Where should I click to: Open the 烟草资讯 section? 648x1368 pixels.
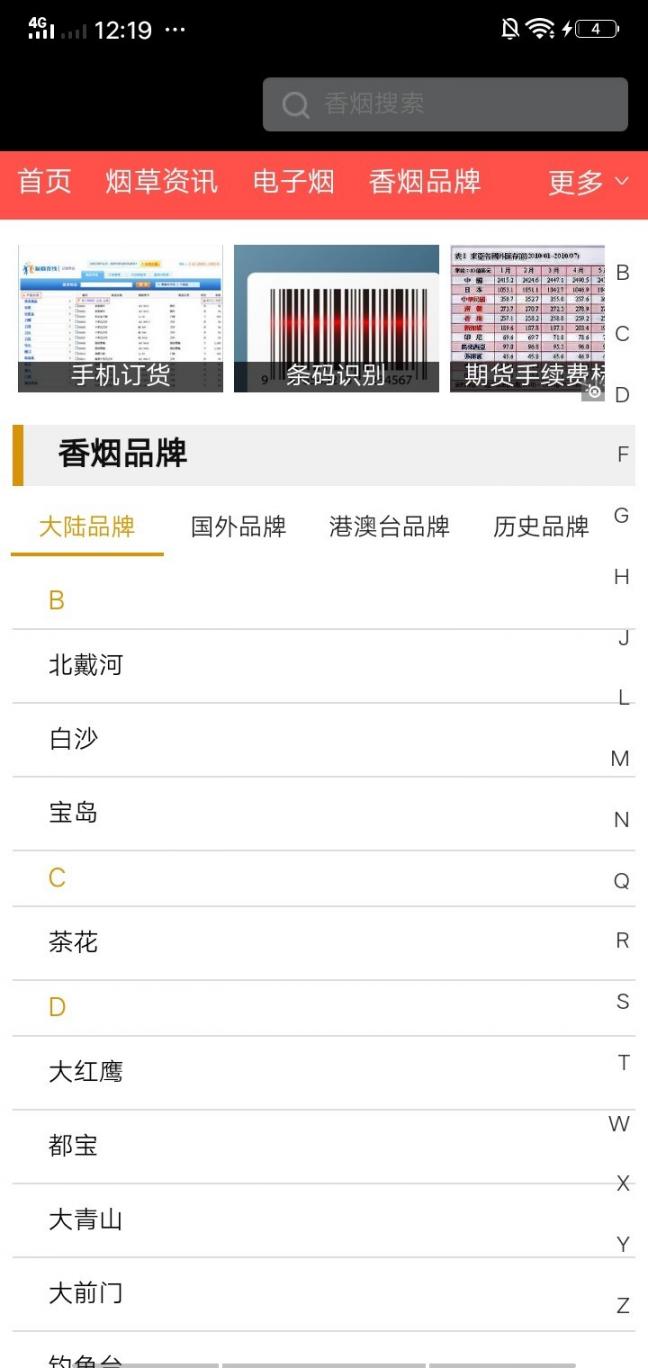coord(161,182)
